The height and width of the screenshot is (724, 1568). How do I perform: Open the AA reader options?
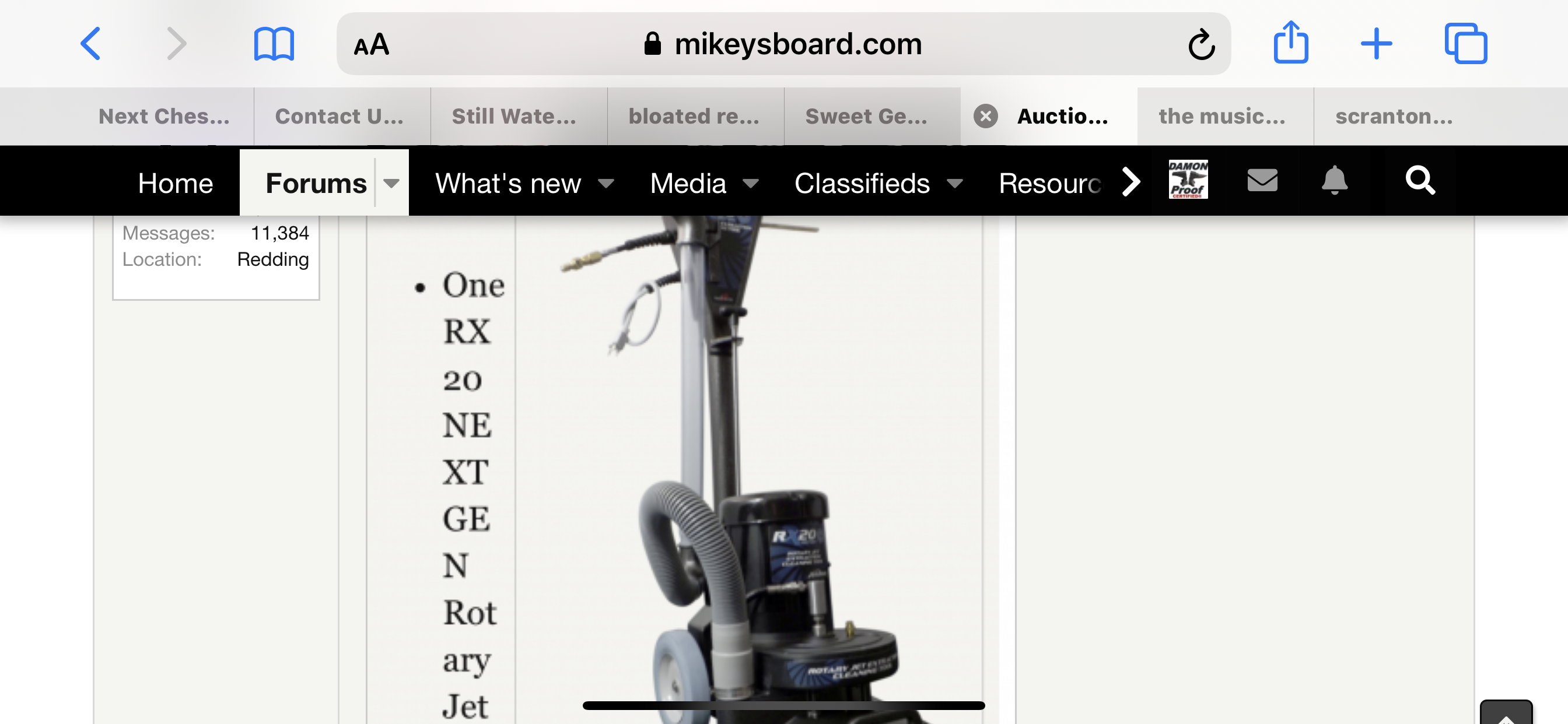click(x=370, y=45)
